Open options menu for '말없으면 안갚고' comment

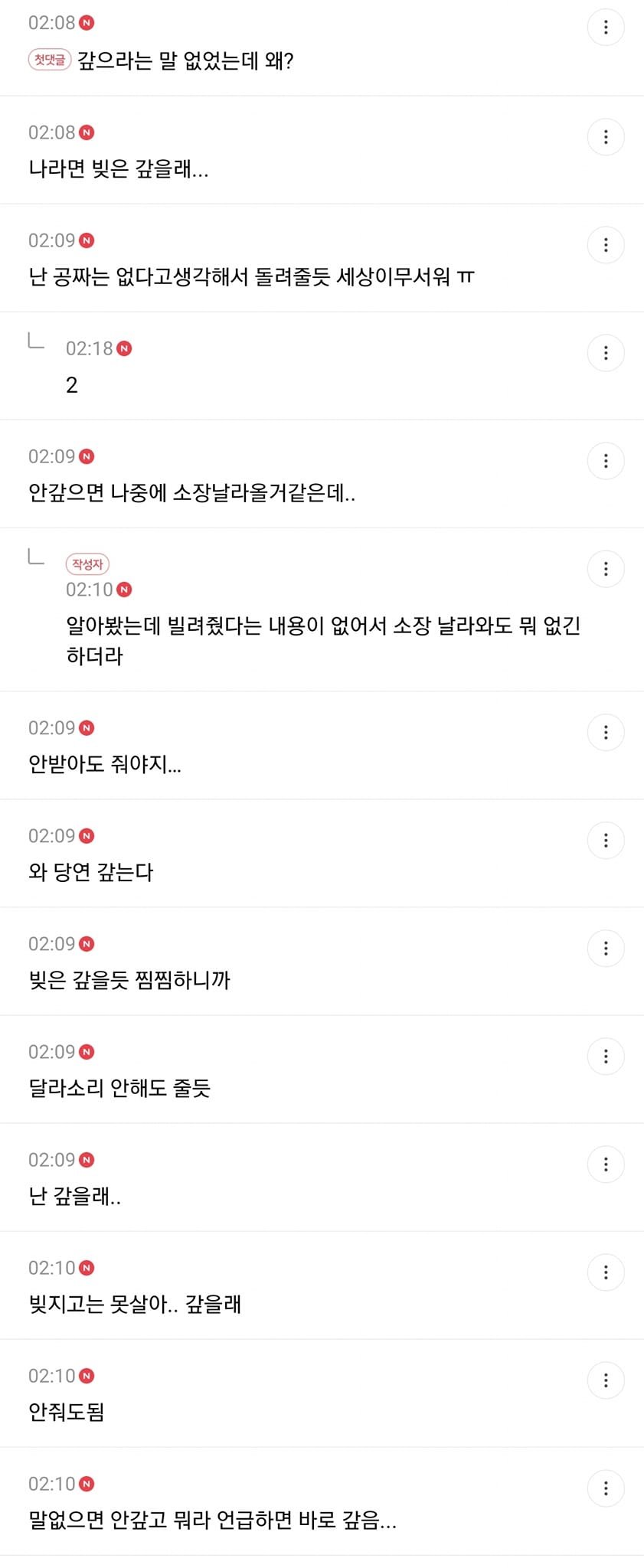606,1488
